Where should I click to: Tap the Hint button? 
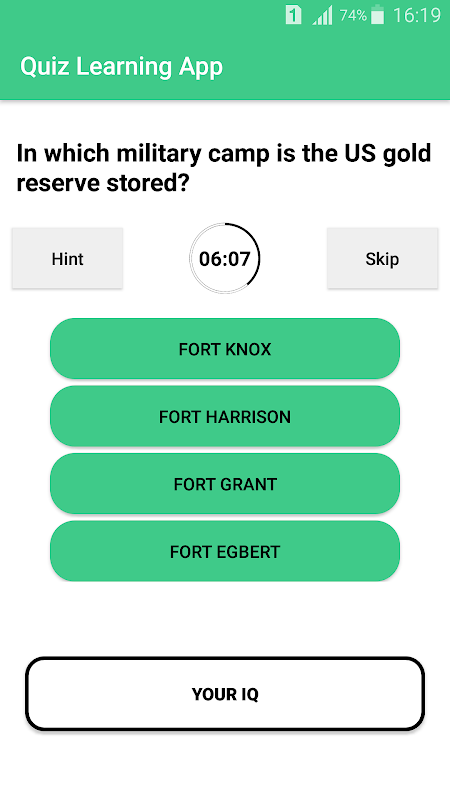pos(67,258)
